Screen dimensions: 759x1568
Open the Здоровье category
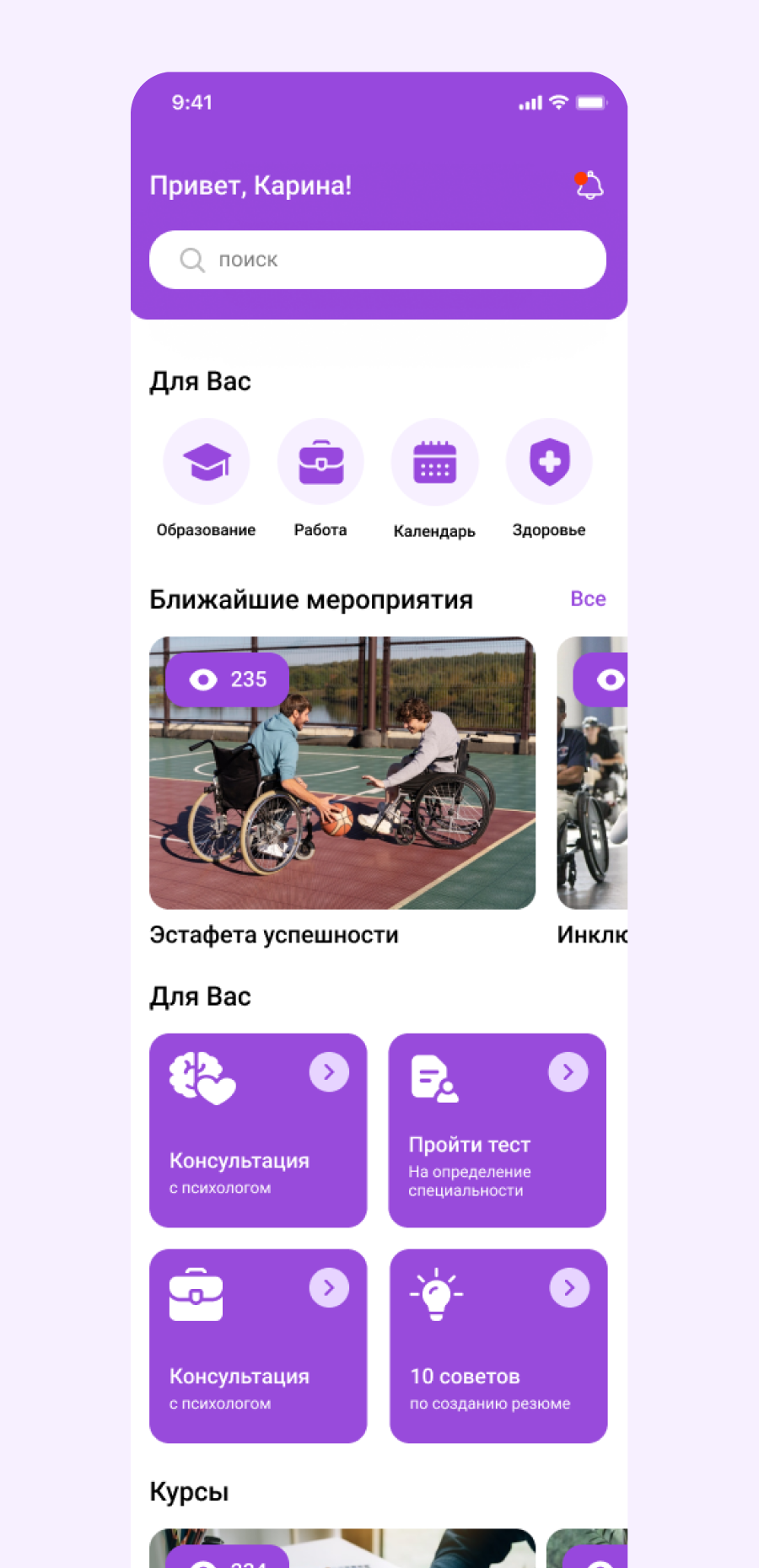(549, 462)
